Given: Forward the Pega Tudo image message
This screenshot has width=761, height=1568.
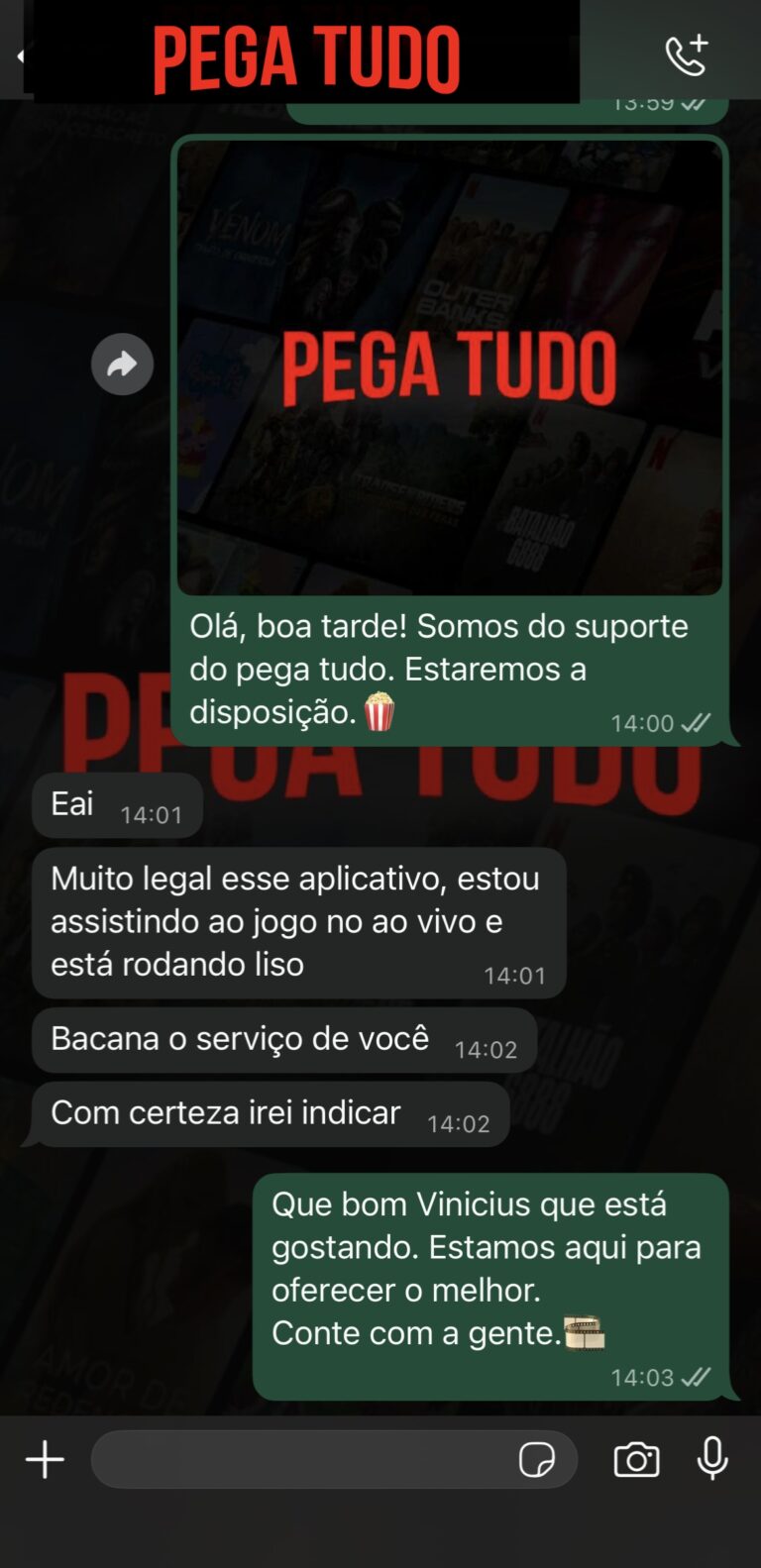Looking at the screenshot, I should tap(122, 365).
